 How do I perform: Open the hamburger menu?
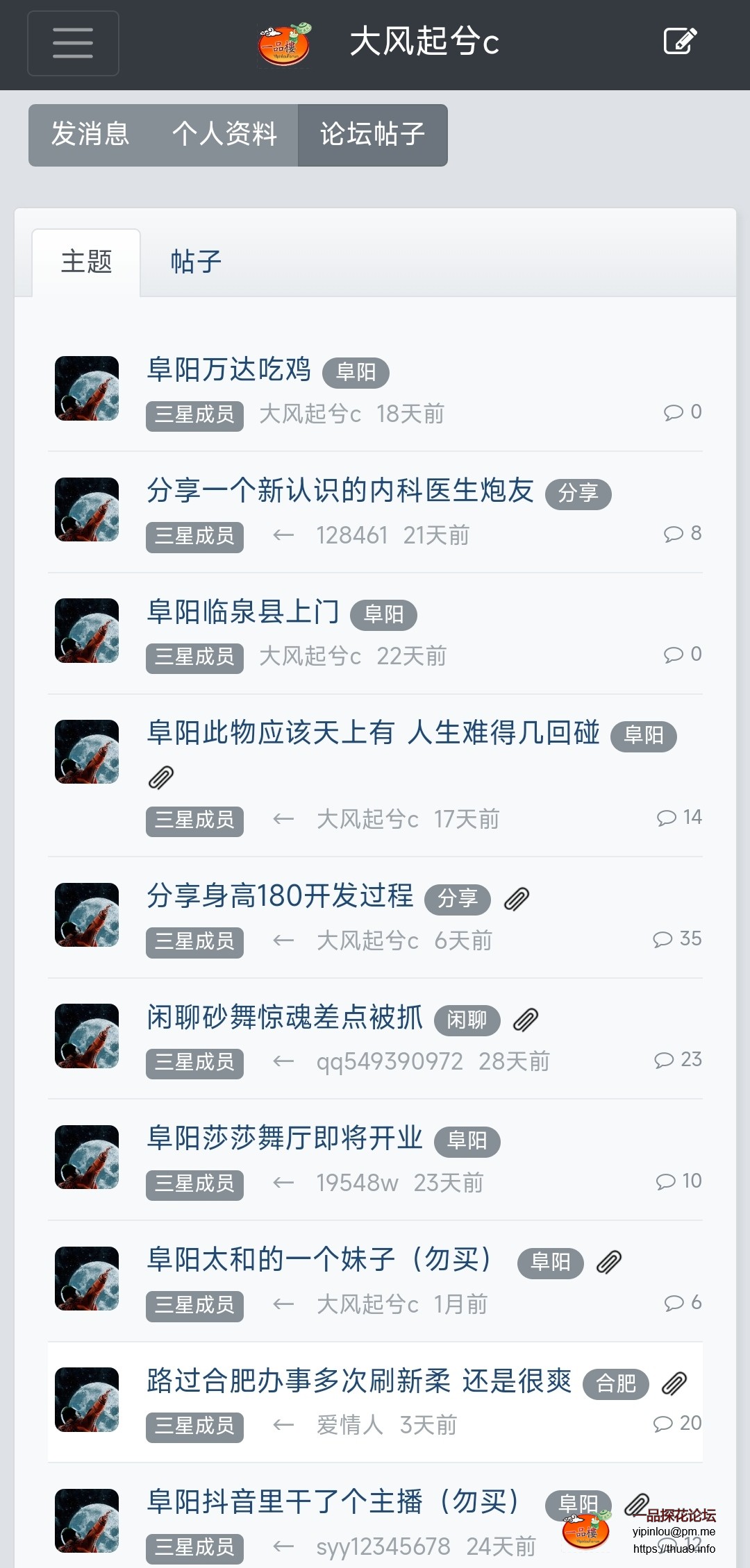point(73,43)
